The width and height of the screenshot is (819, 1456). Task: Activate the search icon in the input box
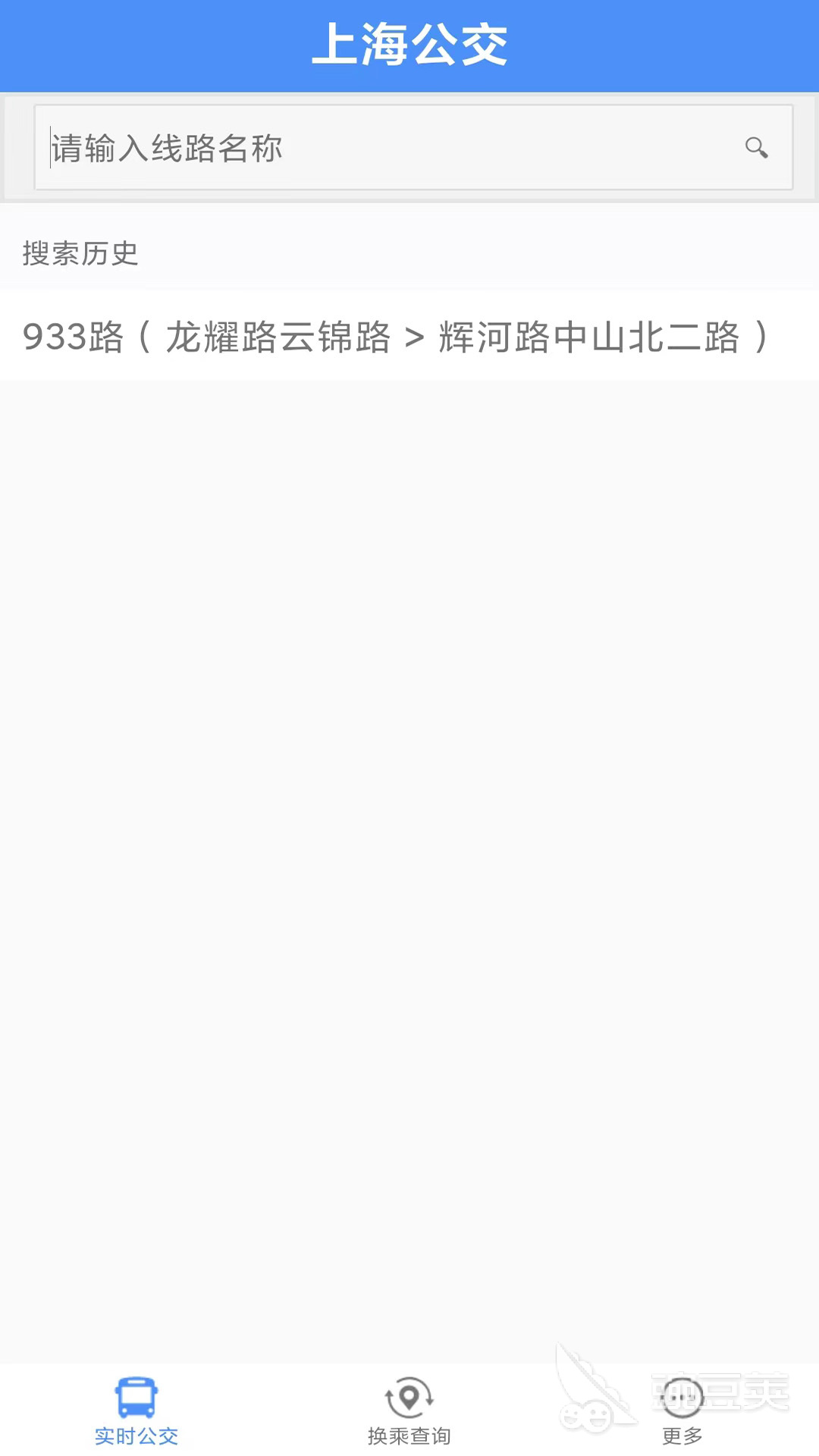click(x=756, y=148)
